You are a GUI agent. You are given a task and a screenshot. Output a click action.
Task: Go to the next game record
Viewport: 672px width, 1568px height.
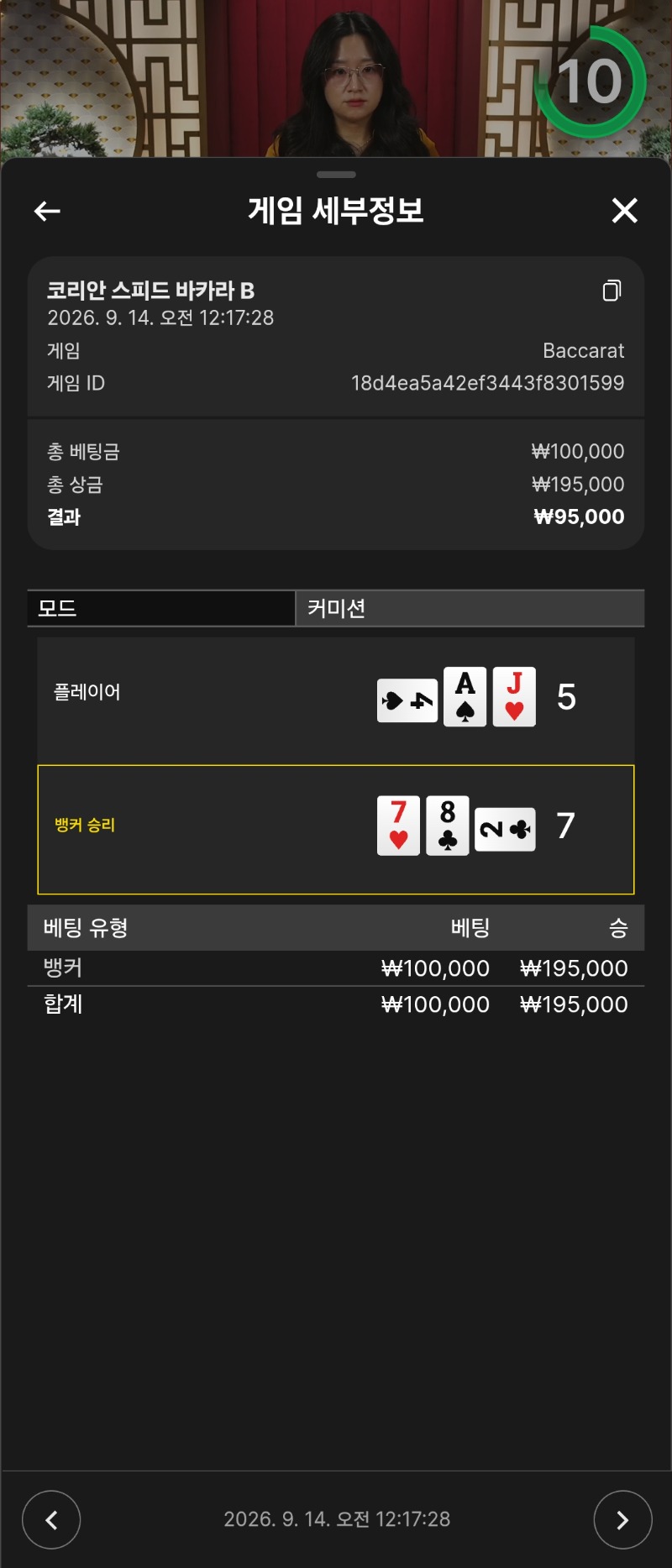pos(622,1519)
